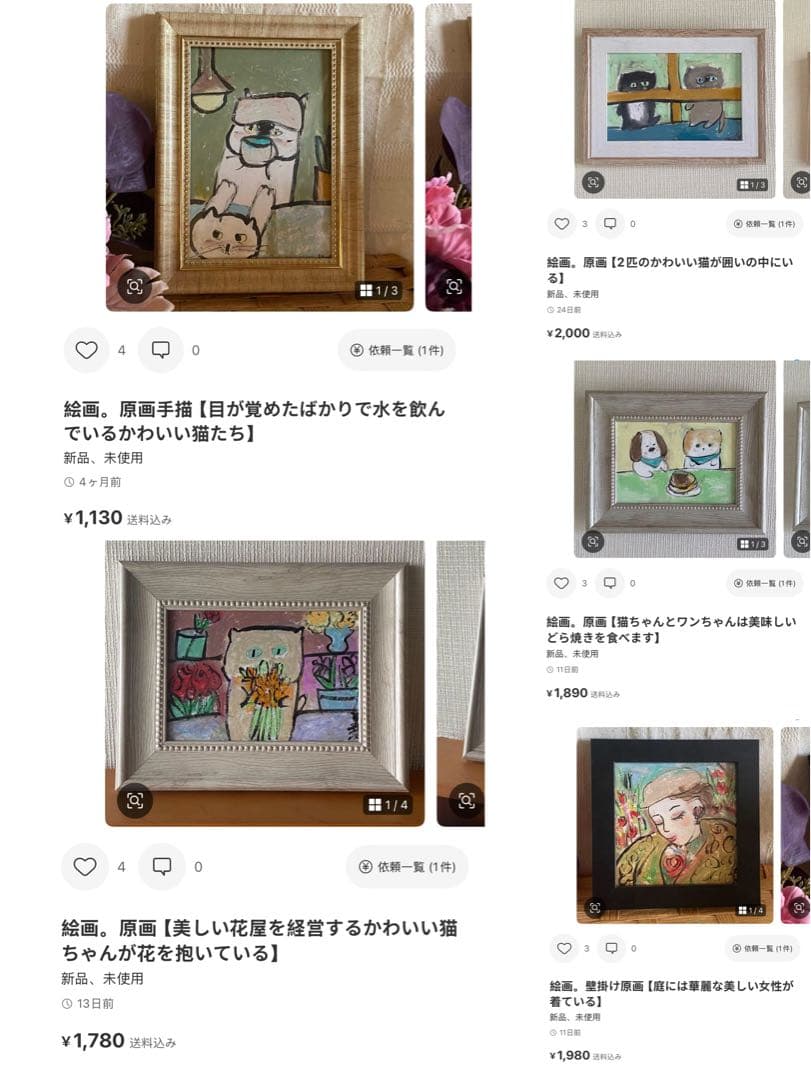Like the flower shop cat painting
Screen dimensions: 811x1080
[86, 868]
